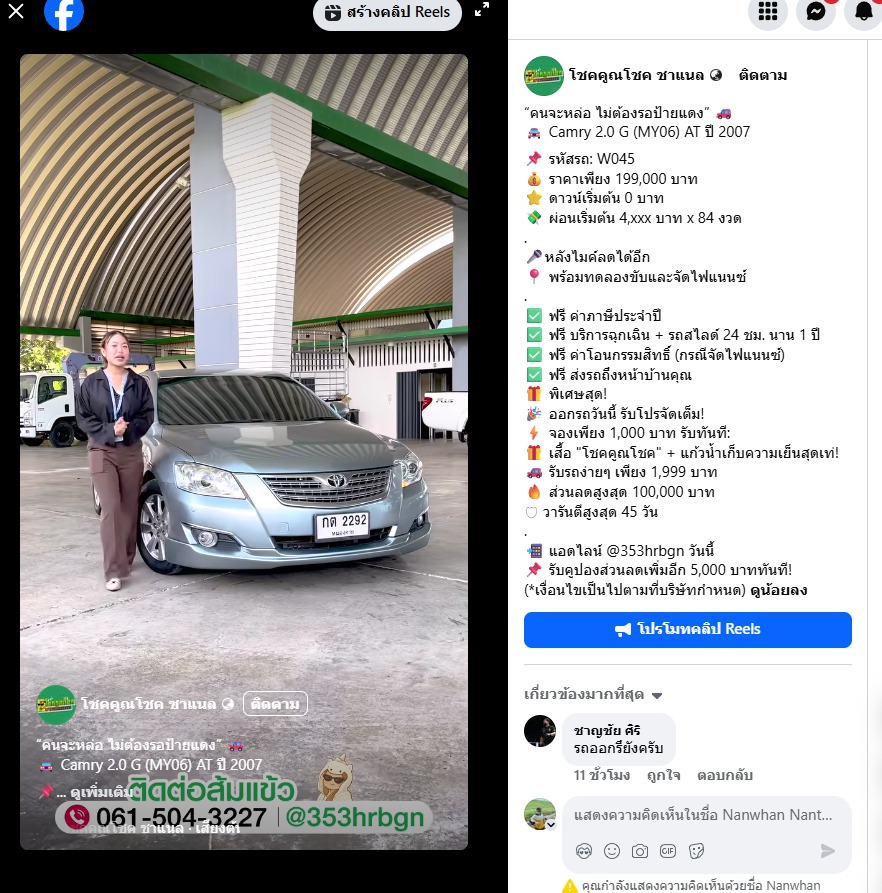Open the apps grid menu
This screenshot has width=882, height=893.
[x=768, y=12]
